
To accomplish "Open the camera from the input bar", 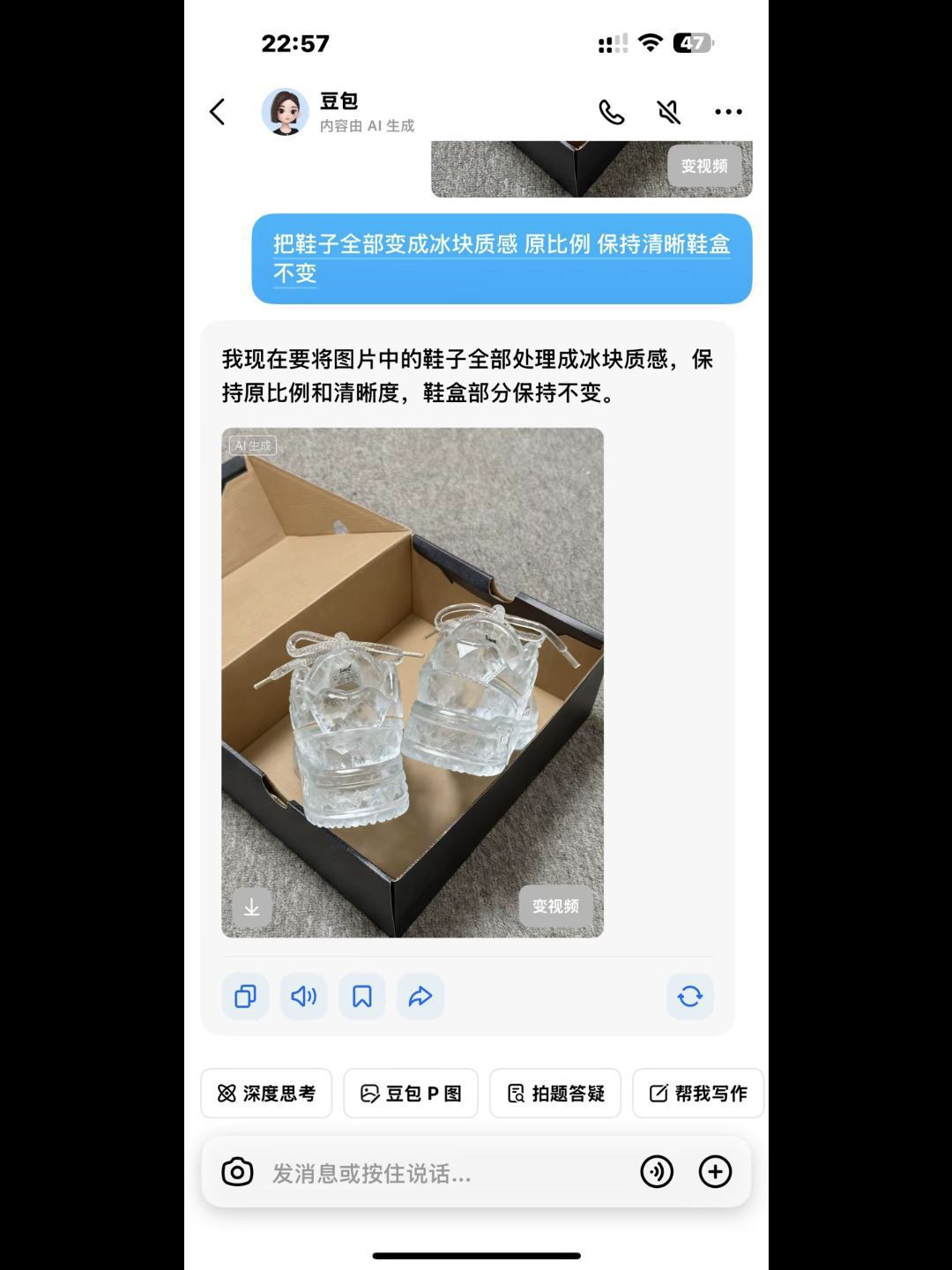I will (237, 1172).
